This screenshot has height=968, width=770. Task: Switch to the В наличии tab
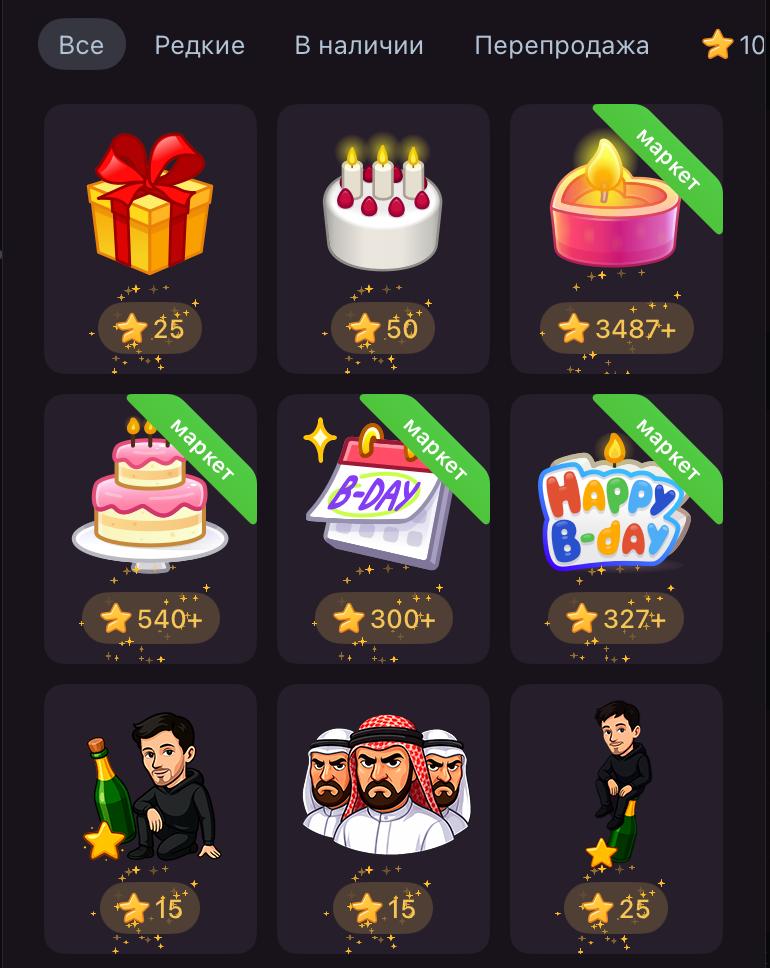click(359, 45)
